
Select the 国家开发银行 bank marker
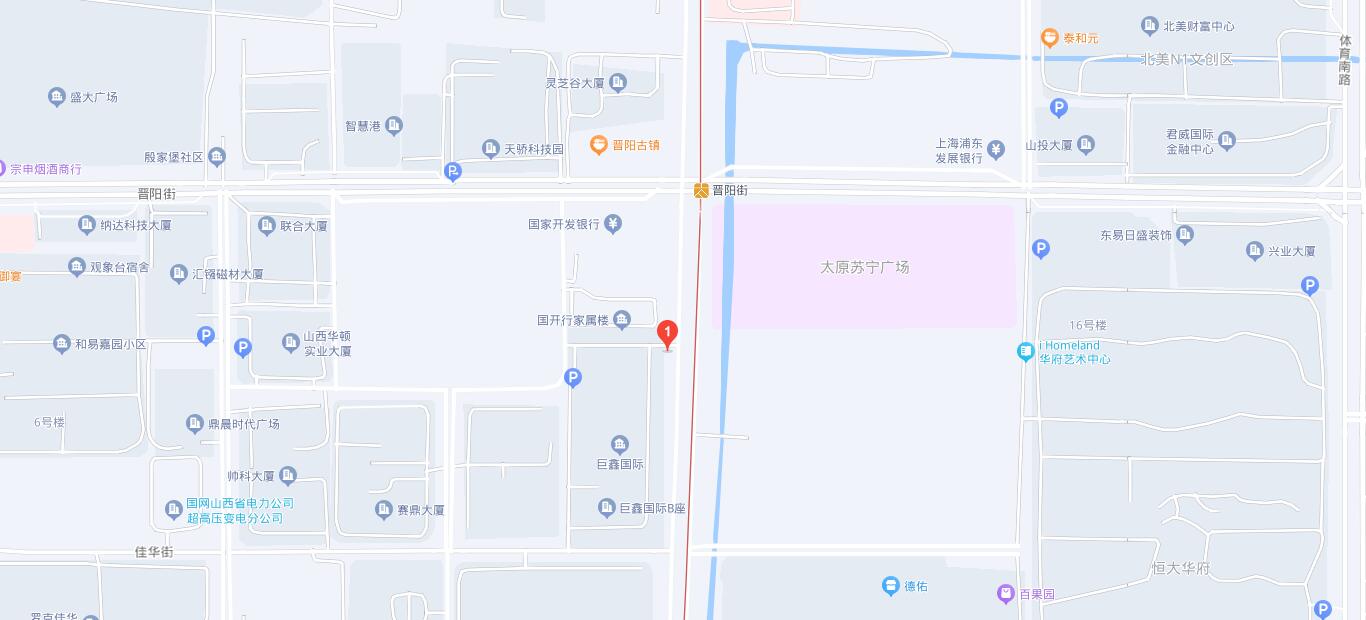pos(614,224)
